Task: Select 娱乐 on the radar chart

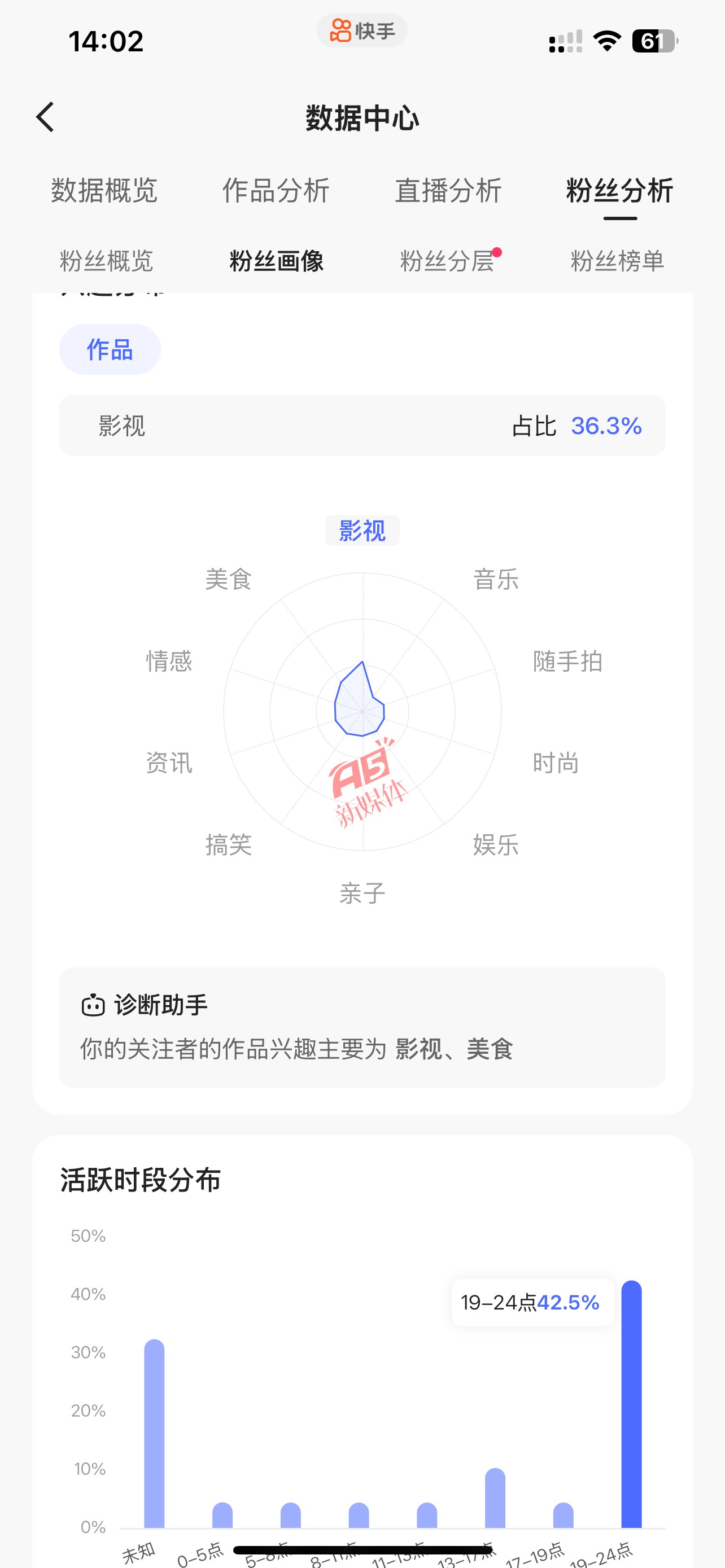Action: pyautogui.click(x=496, y=845)
